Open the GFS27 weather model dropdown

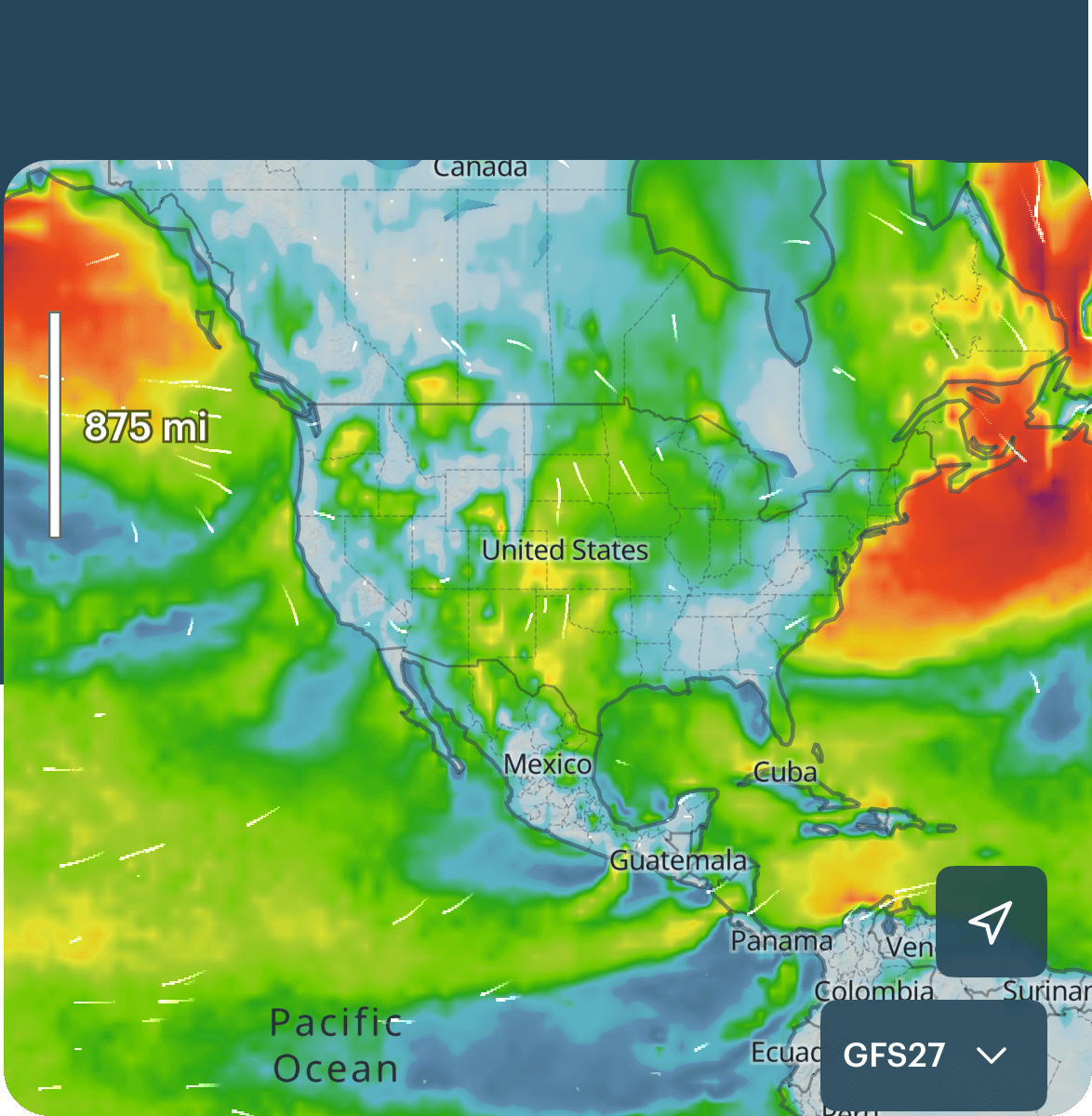click(x=933, y=1056)
